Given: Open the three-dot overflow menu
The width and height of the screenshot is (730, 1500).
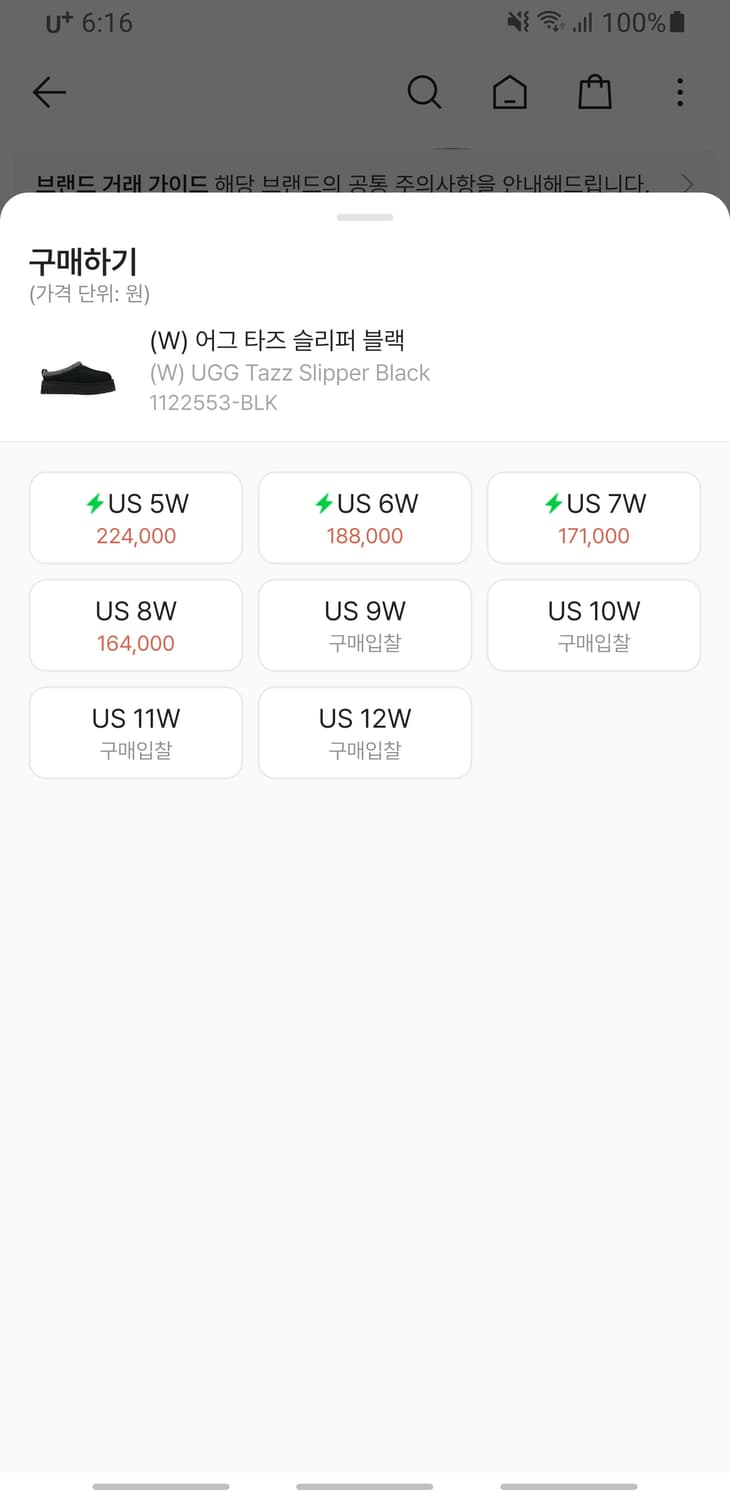Looking at the screenshot, I should point(680,92).
